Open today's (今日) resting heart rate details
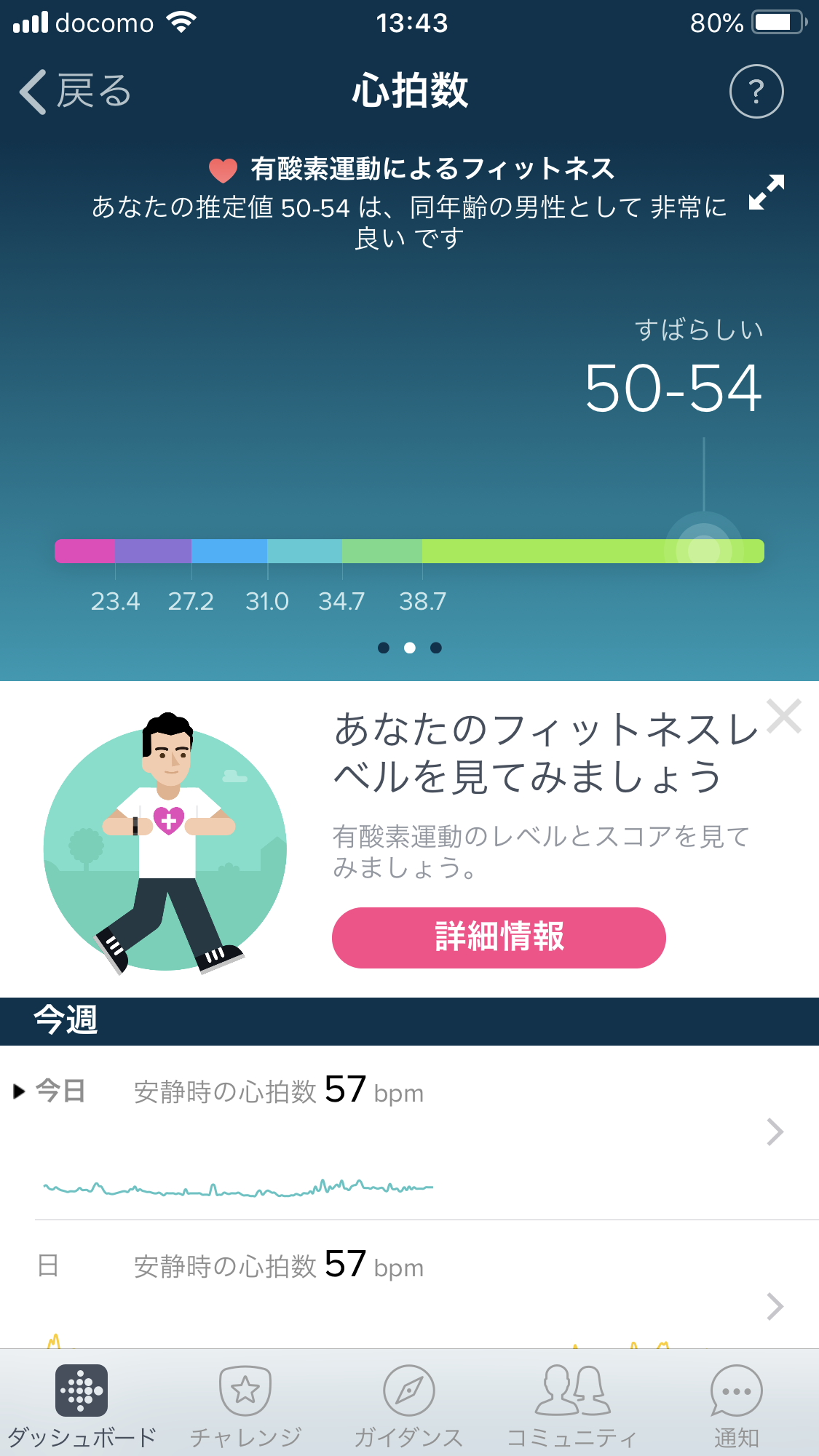This screenshot has width=819, height=1456. [x=408, y=1131]
